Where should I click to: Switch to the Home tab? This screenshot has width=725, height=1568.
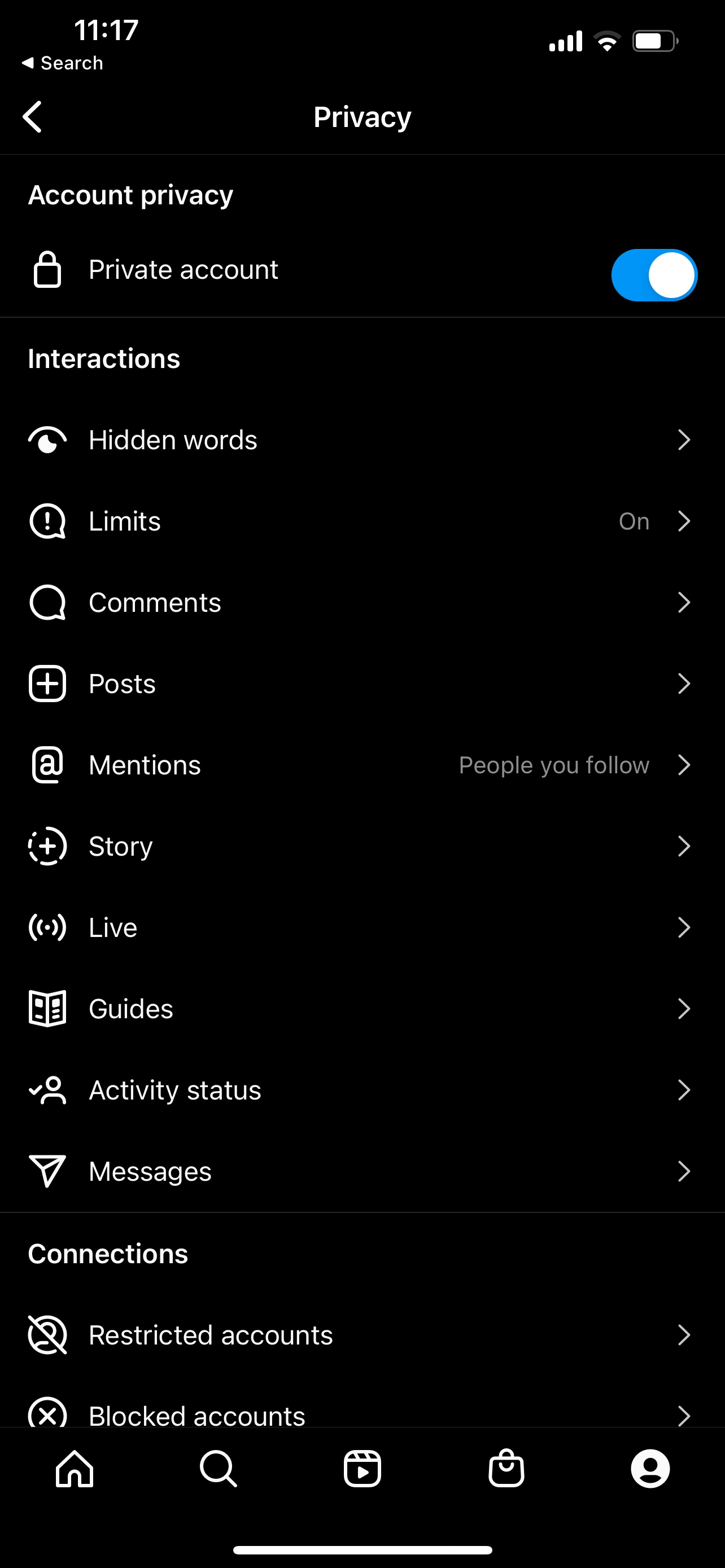[x=75, y=1468]
